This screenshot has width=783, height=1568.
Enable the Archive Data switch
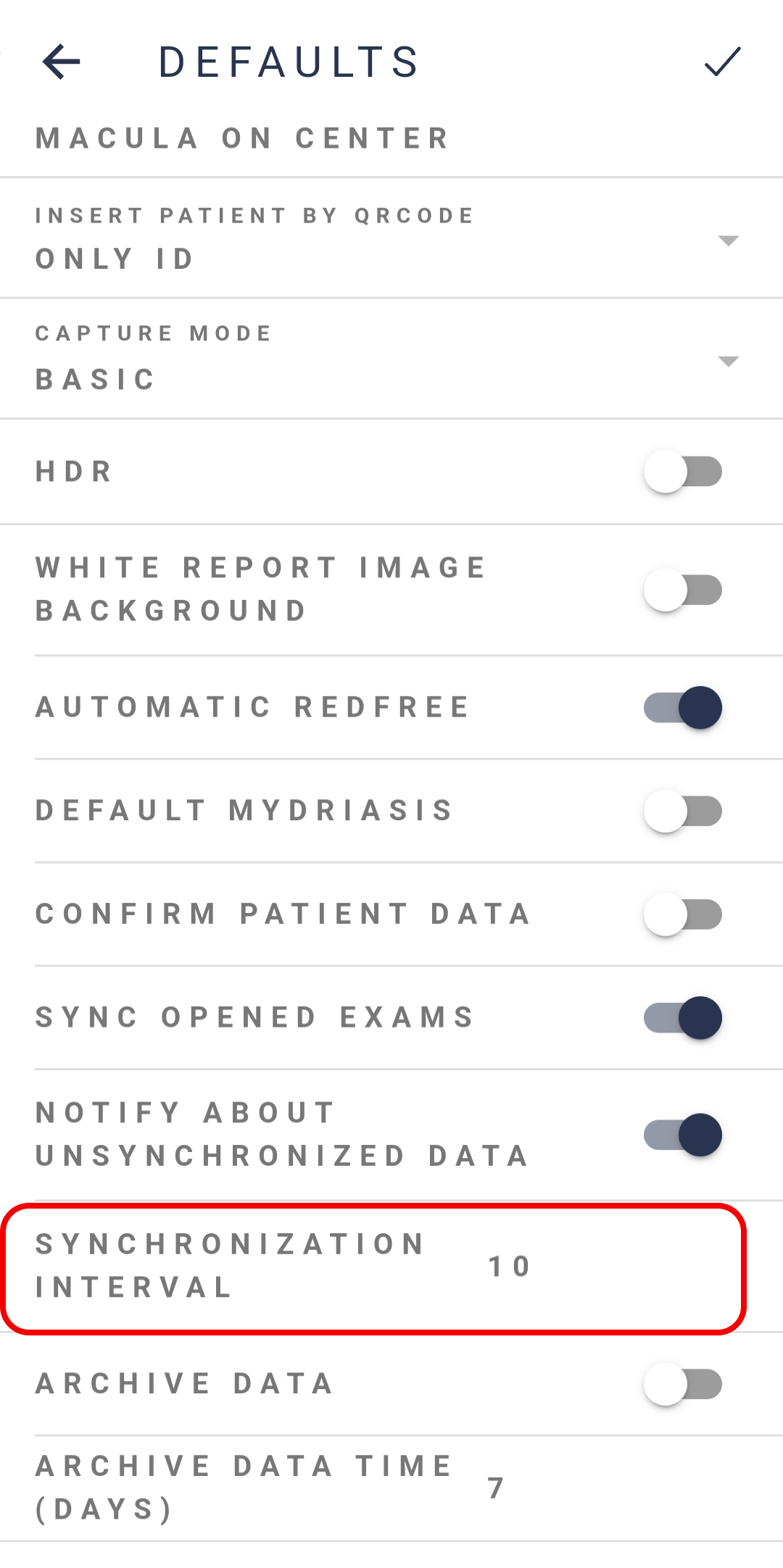[x=683, y=1384]
